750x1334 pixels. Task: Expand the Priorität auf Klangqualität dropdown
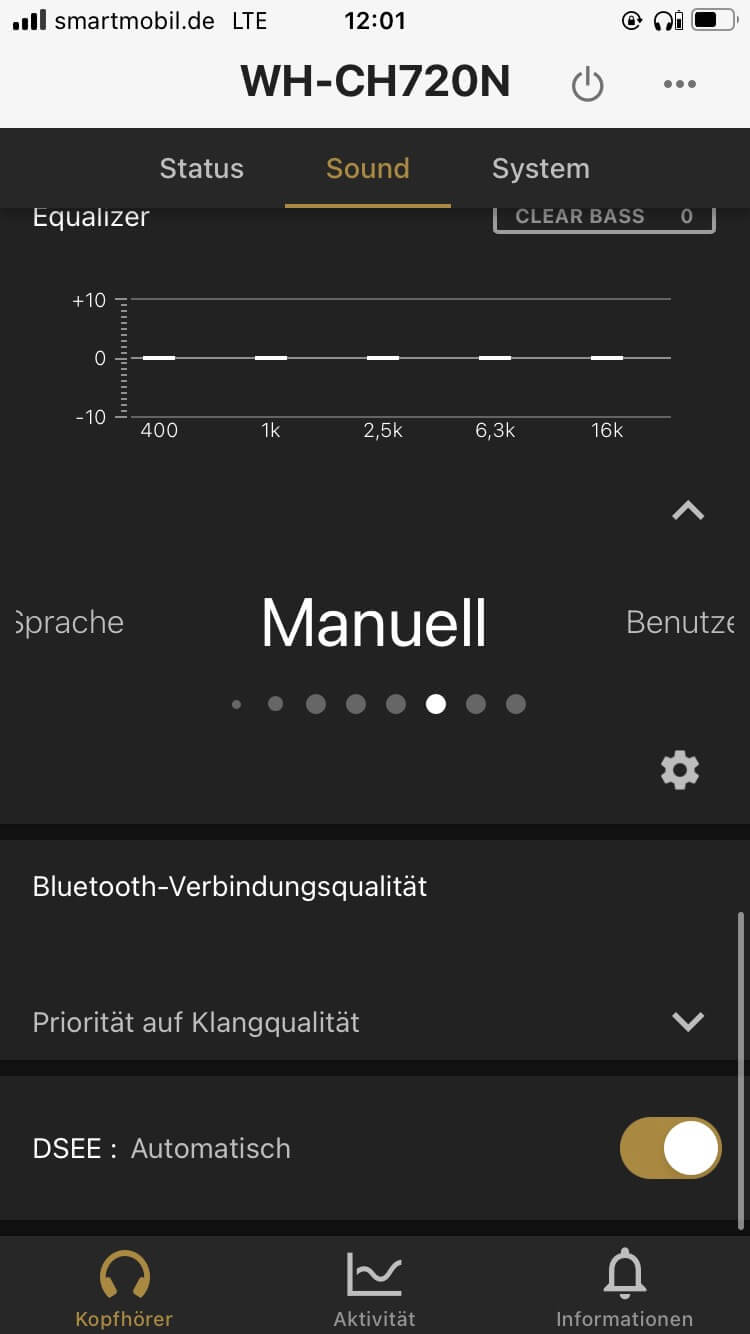pos(688,1021)
